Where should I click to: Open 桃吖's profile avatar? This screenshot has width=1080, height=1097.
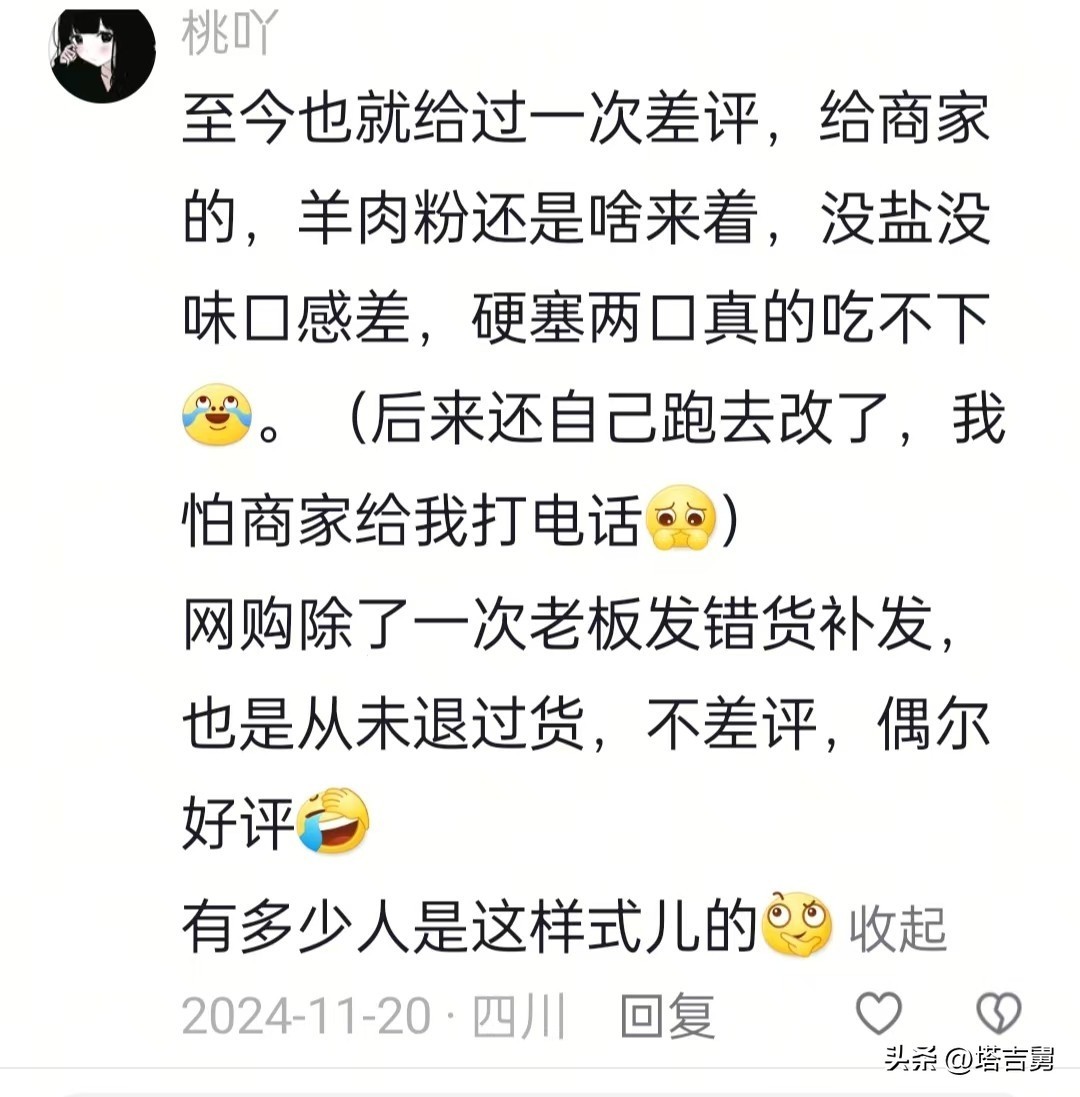102,50
